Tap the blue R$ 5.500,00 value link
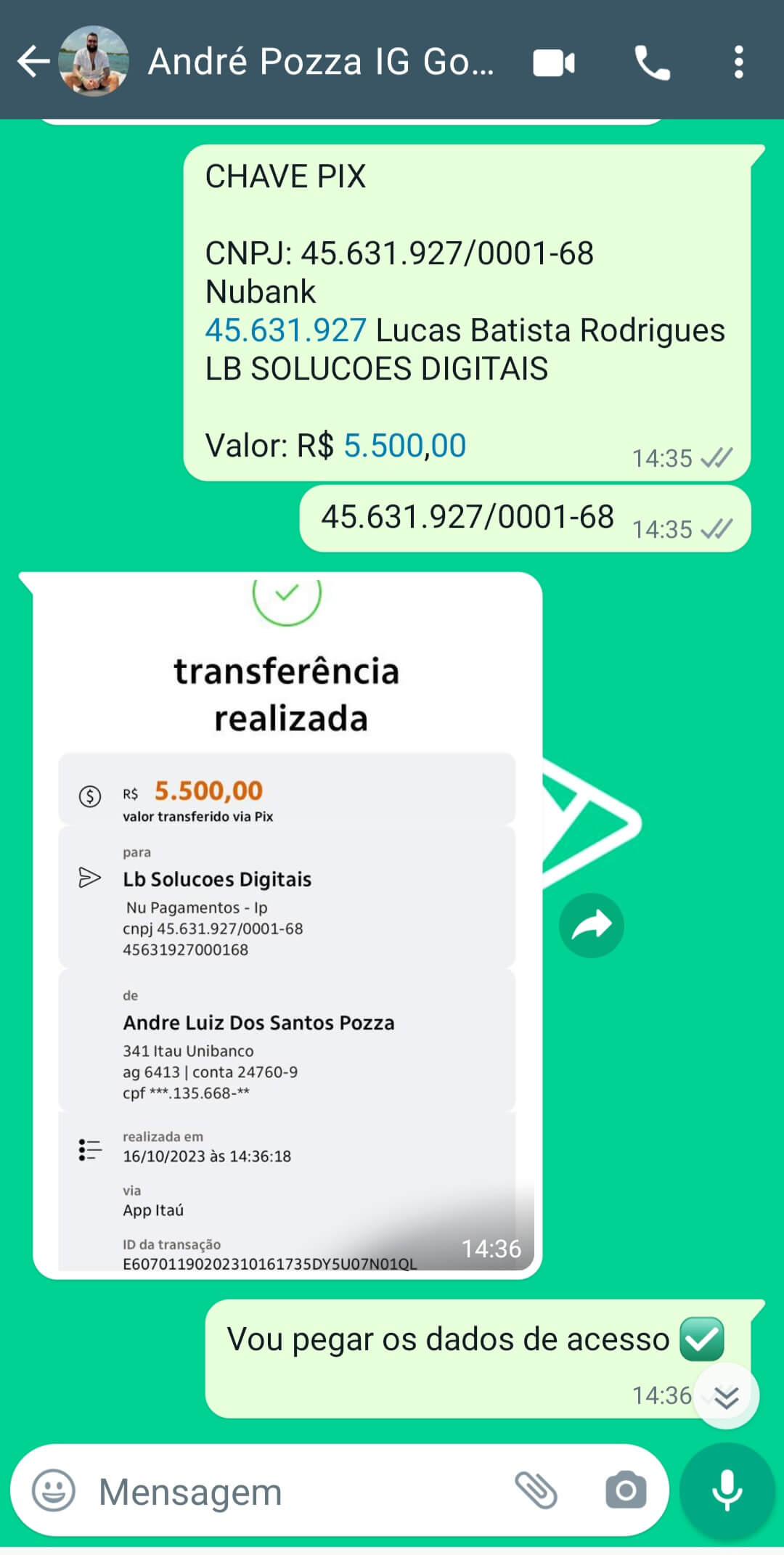The height and width of the screenshot is (1555, 784). coord(407,445)
